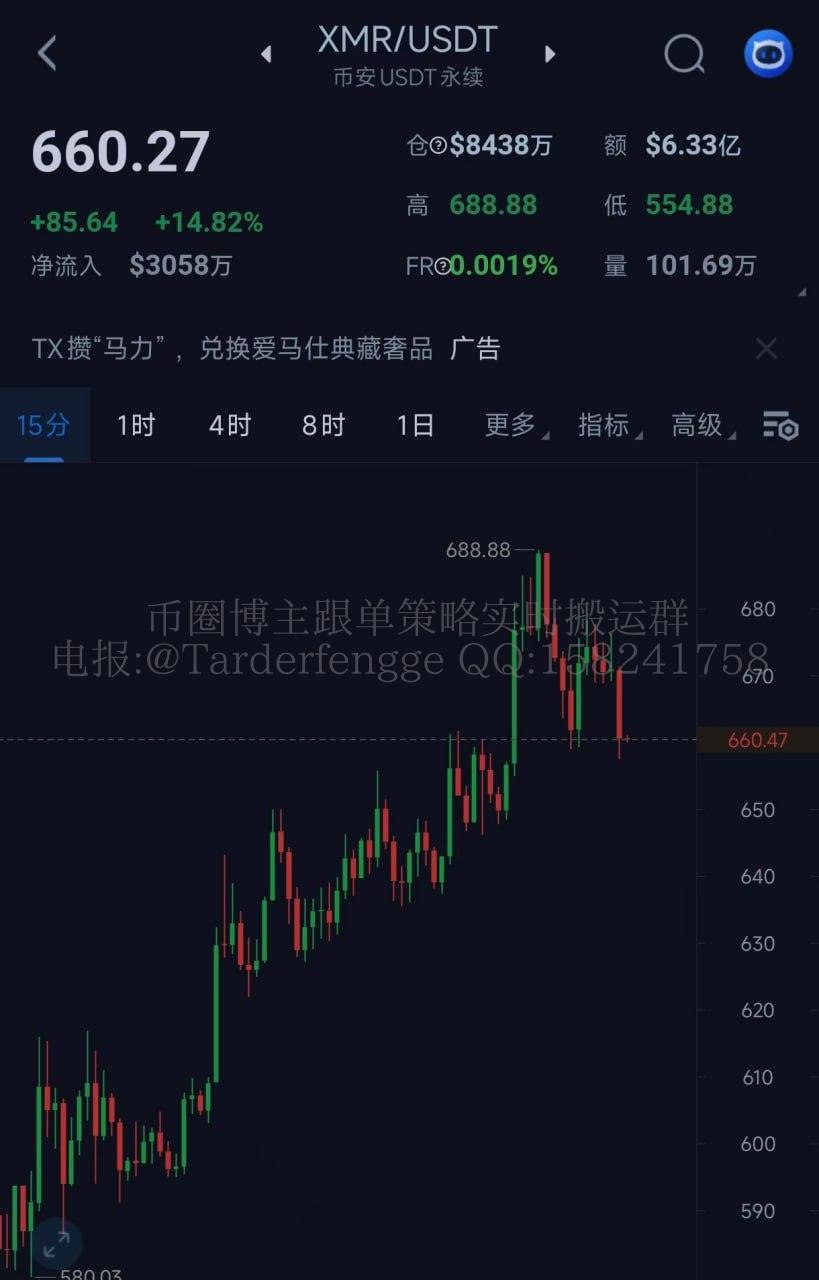Dismiss the ad banner

click(x=766, y=348)
